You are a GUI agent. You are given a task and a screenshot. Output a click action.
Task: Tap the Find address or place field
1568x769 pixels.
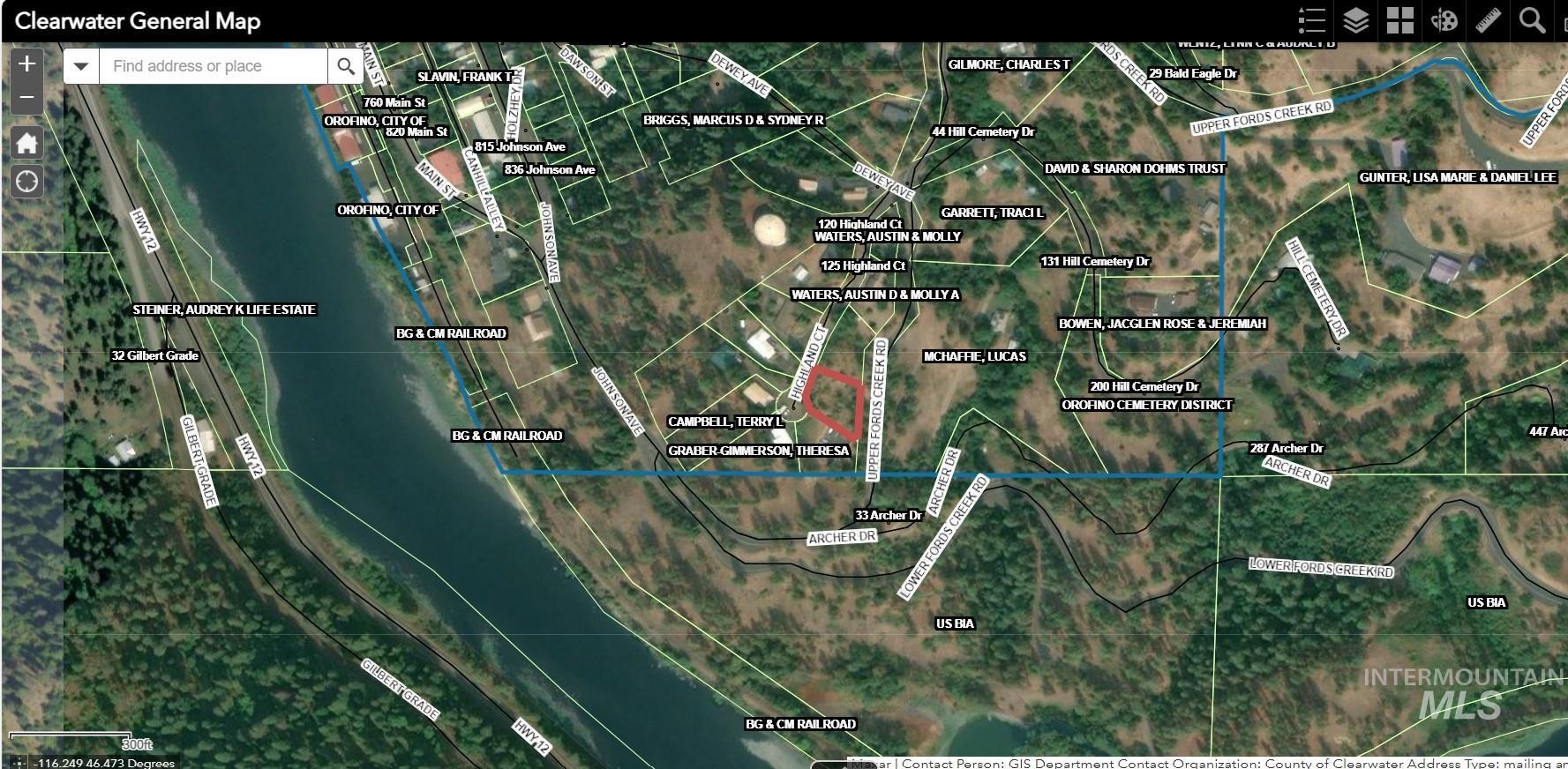click(x=214, y=66)
